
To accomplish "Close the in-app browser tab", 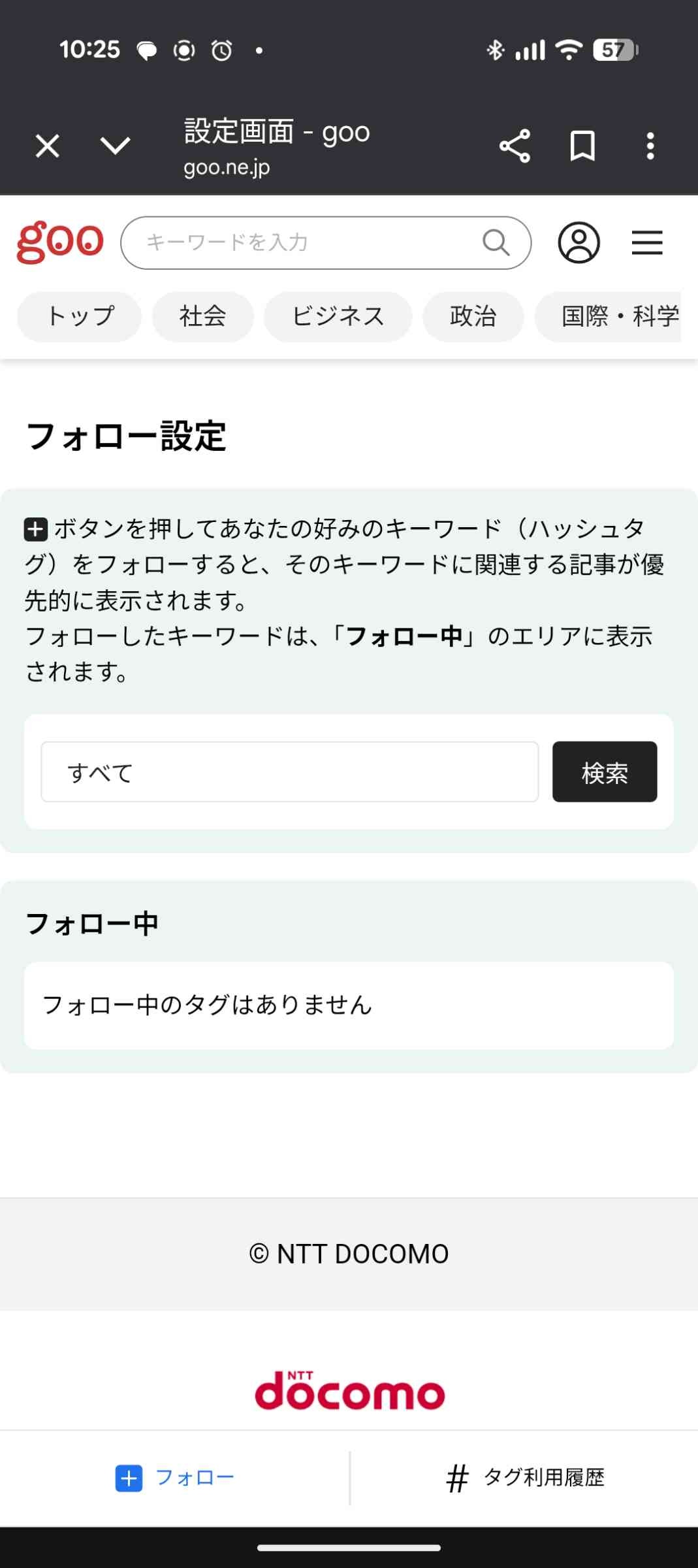I will pos(48,146).
